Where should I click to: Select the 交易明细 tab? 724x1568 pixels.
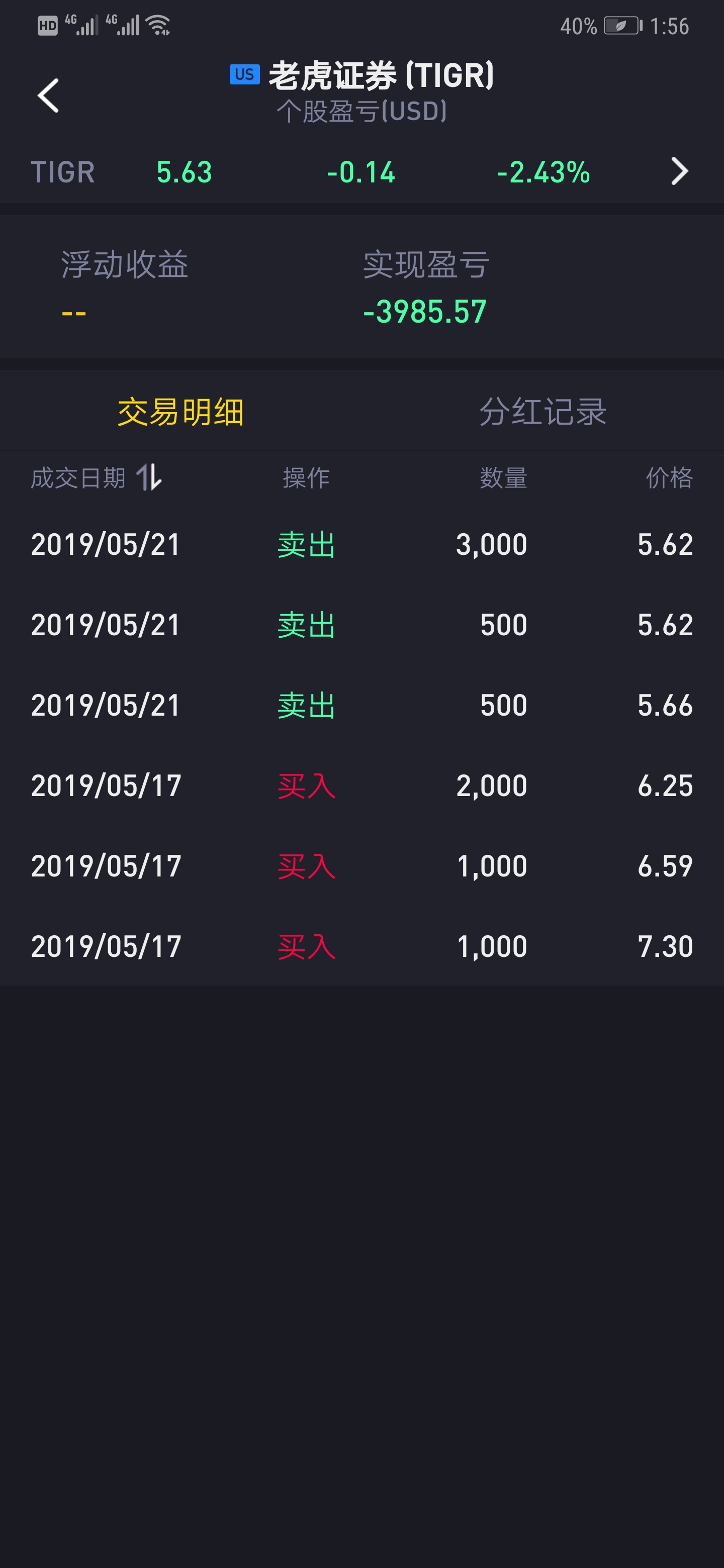click(x=180, y=412)
